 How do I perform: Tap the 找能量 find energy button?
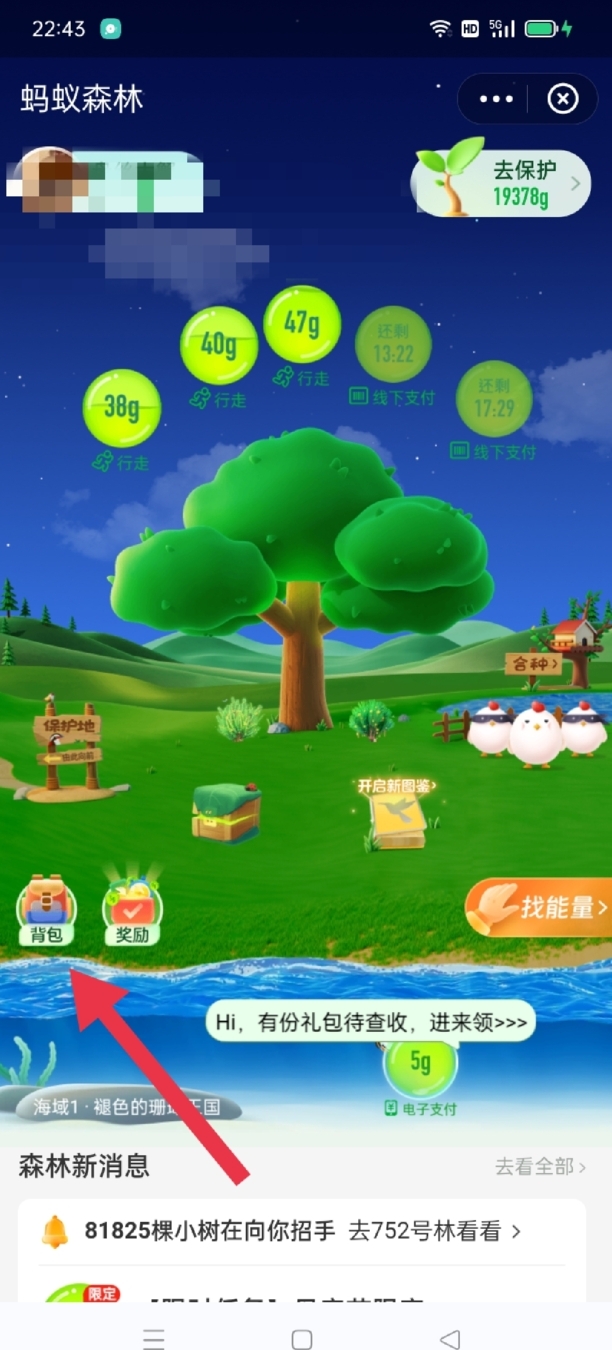point(538,908)
